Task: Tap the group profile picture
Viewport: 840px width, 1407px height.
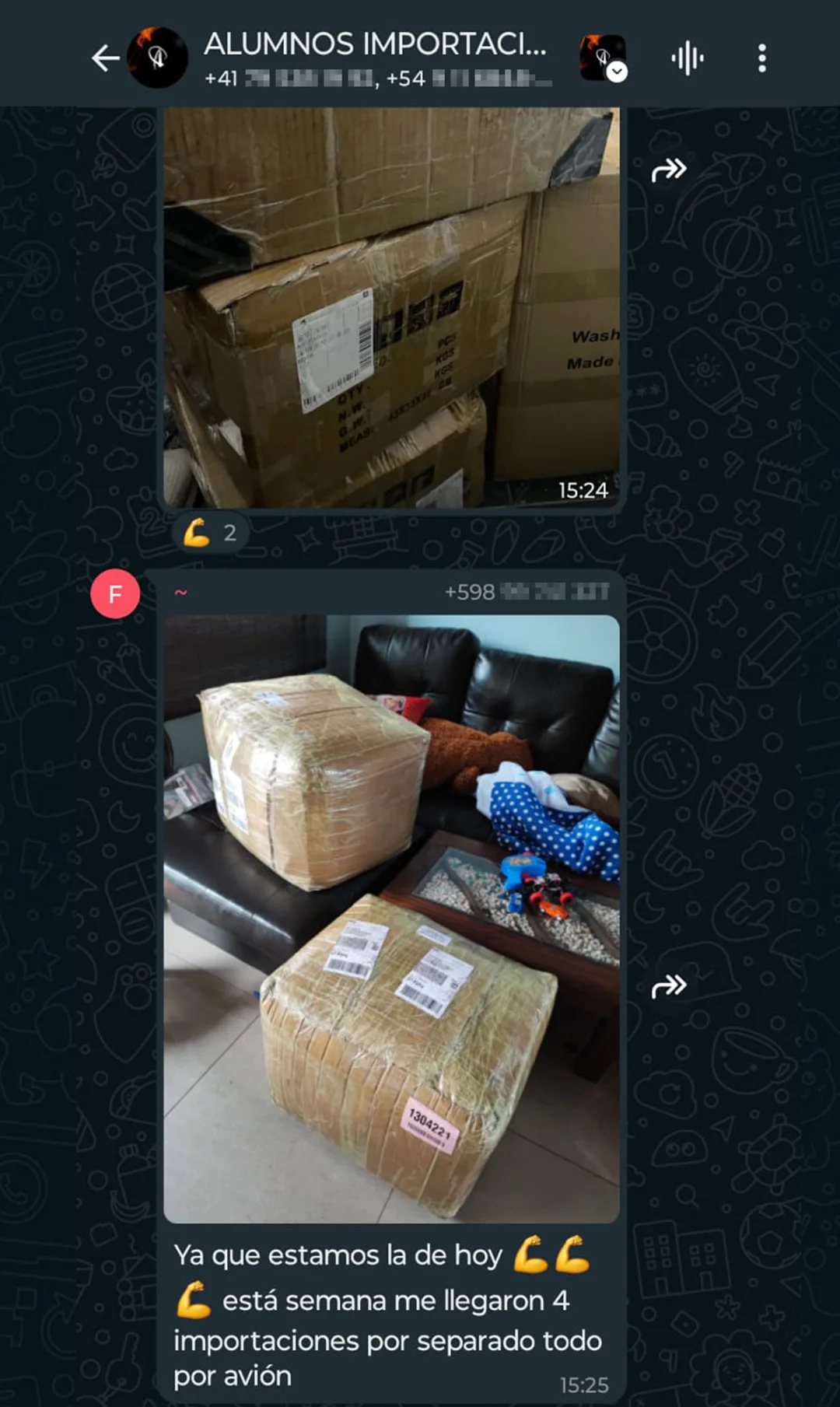Action: click(x=158, y=58)
